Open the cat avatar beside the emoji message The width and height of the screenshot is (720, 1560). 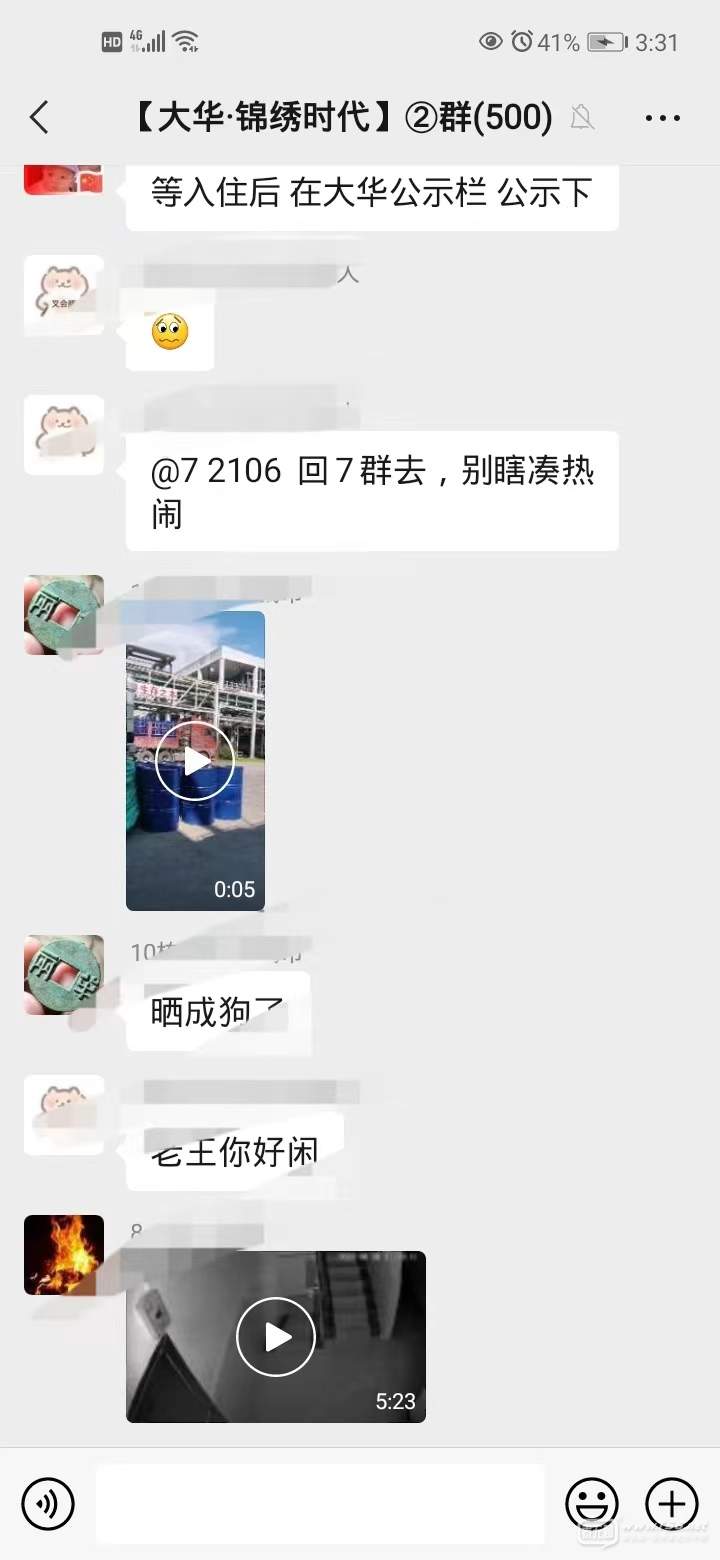pyautogui.click(x=64, y=295)
